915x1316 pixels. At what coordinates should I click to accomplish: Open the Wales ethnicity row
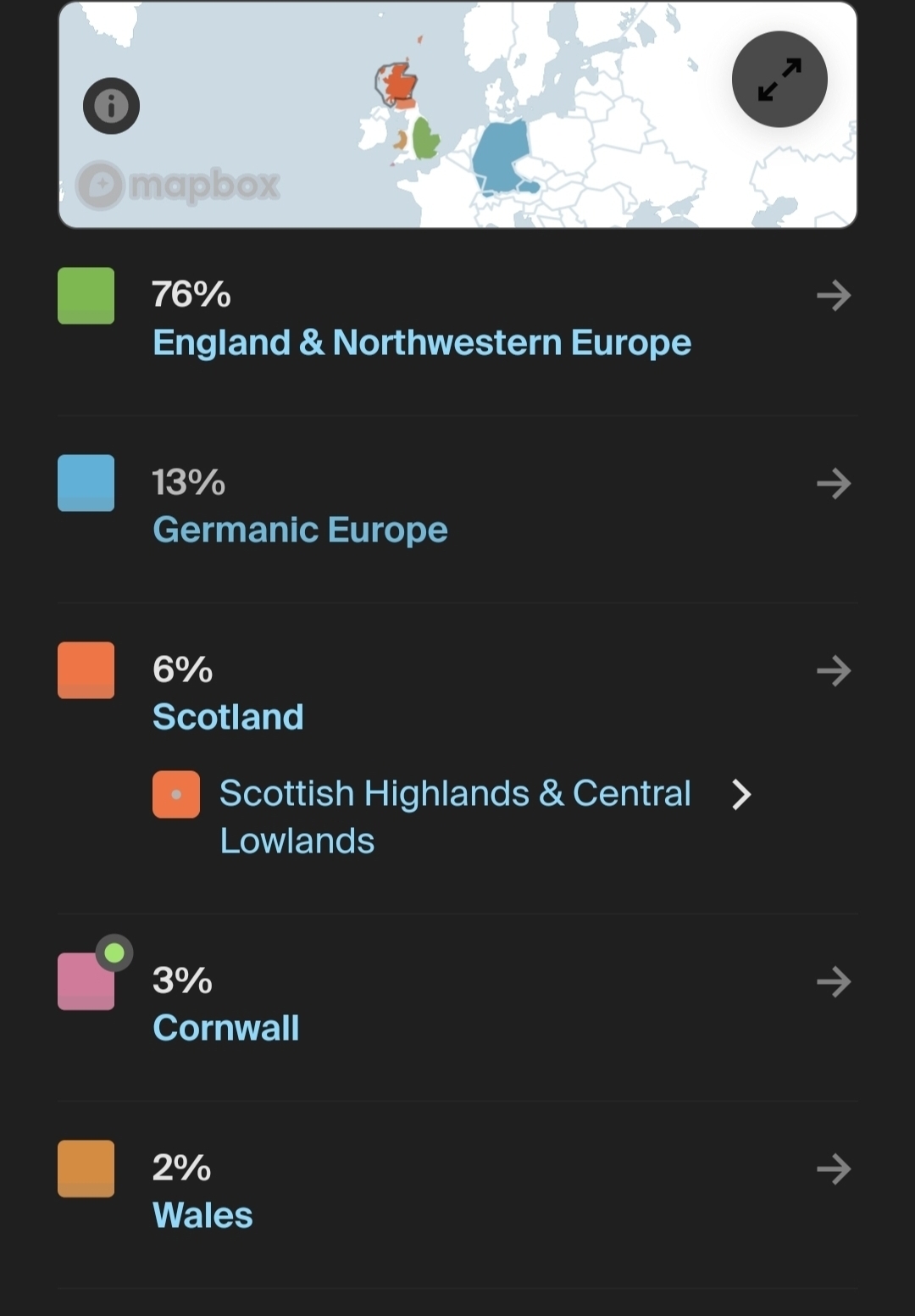point(457,1192)
